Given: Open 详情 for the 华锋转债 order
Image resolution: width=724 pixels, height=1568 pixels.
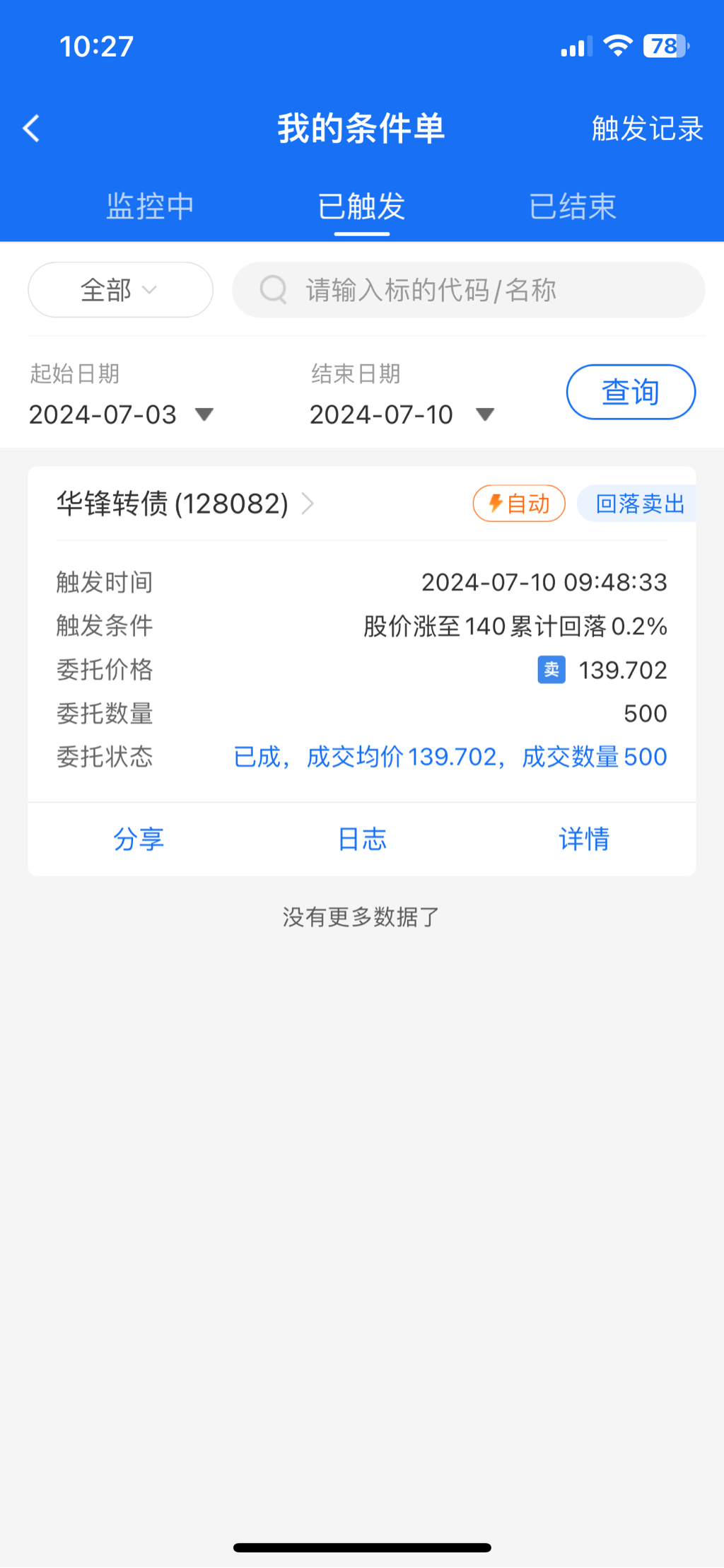Looking at the screenshot, I should coord(584,840).
